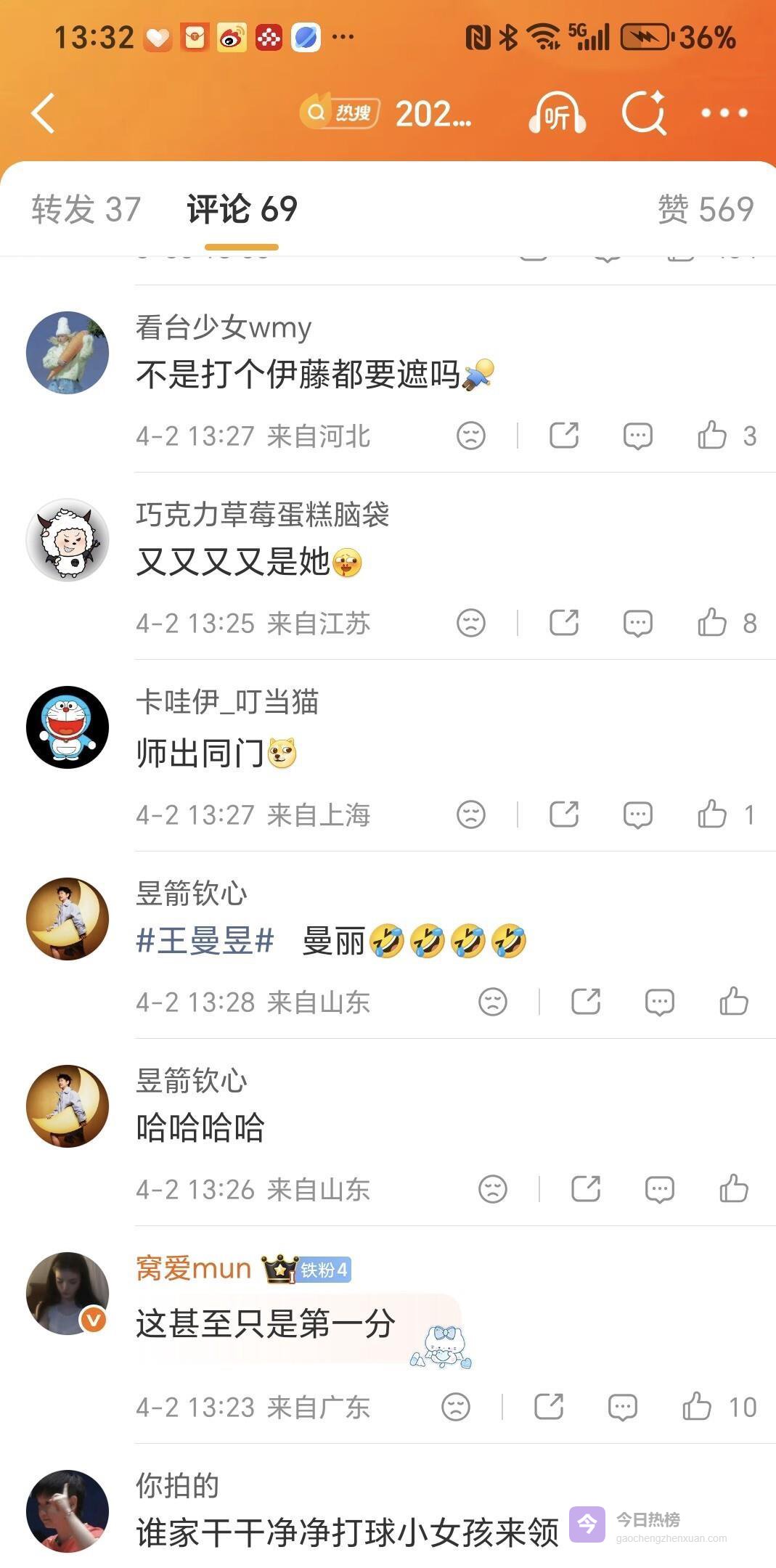Tap the 听 listen headphone icon

(558, 114)
